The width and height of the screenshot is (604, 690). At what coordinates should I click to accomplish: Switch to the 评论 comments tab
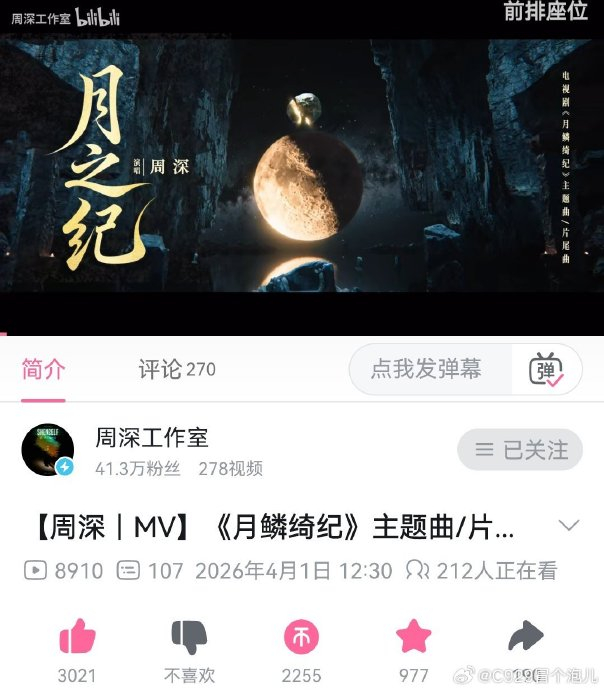pos(176,369)
